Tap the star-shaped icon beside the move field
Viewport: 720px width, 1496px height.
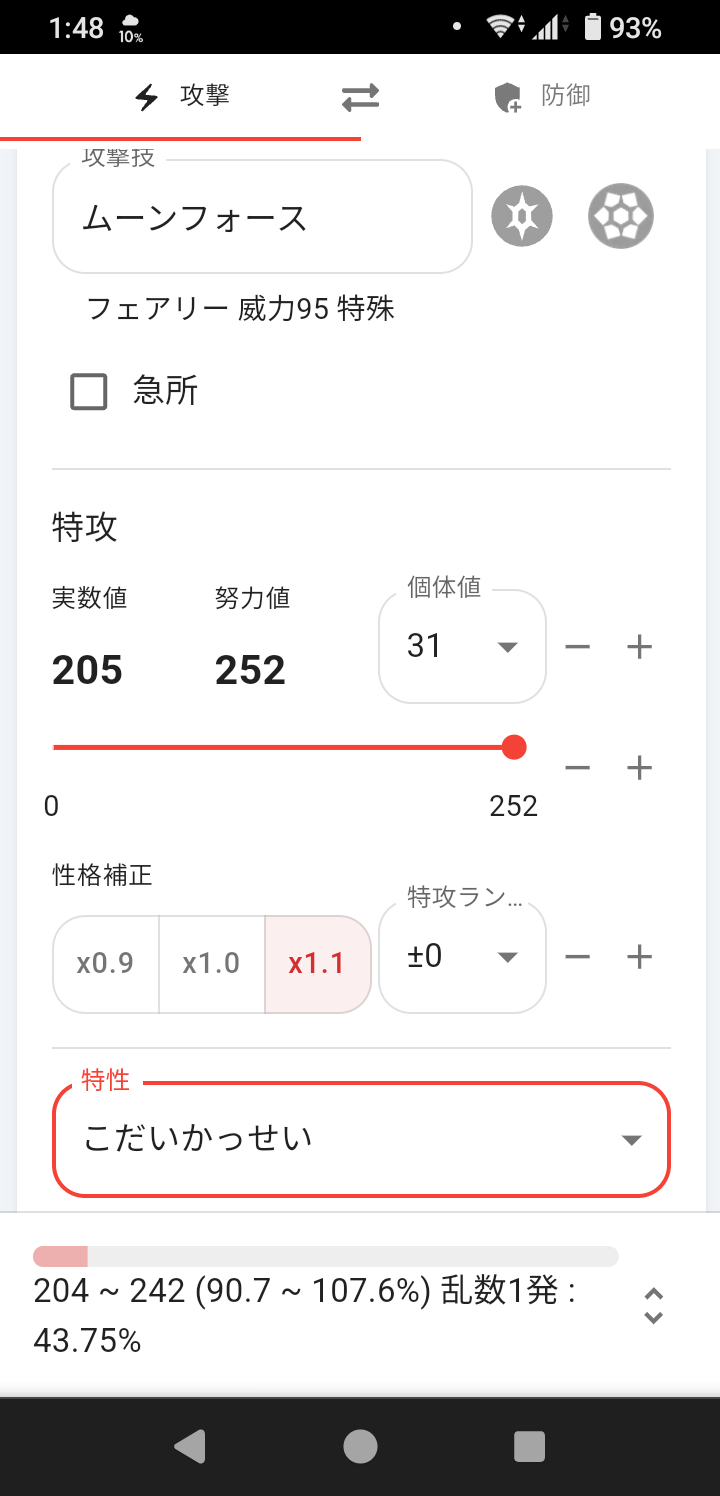pos(522,216)
